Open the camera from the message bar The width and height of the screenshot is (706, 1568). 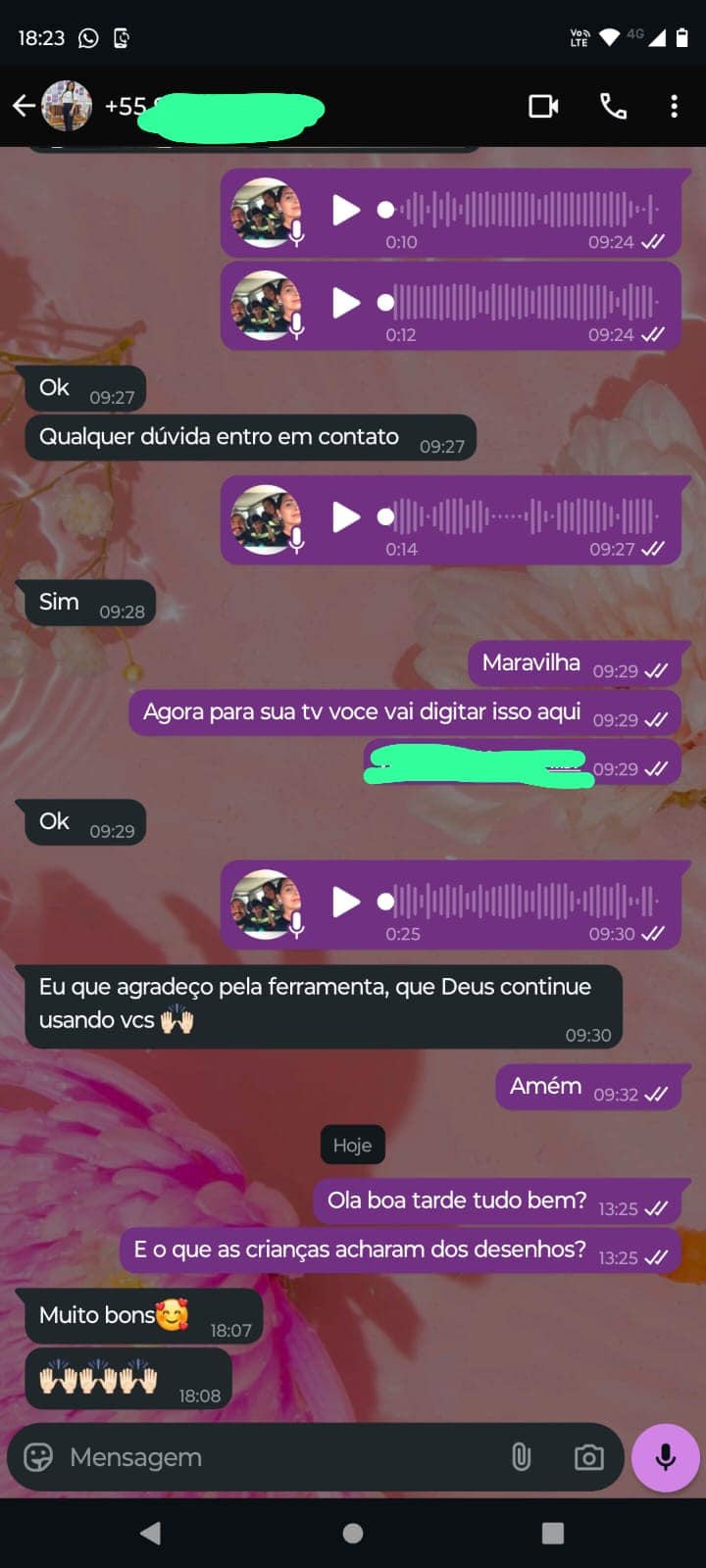point(588,1457)
